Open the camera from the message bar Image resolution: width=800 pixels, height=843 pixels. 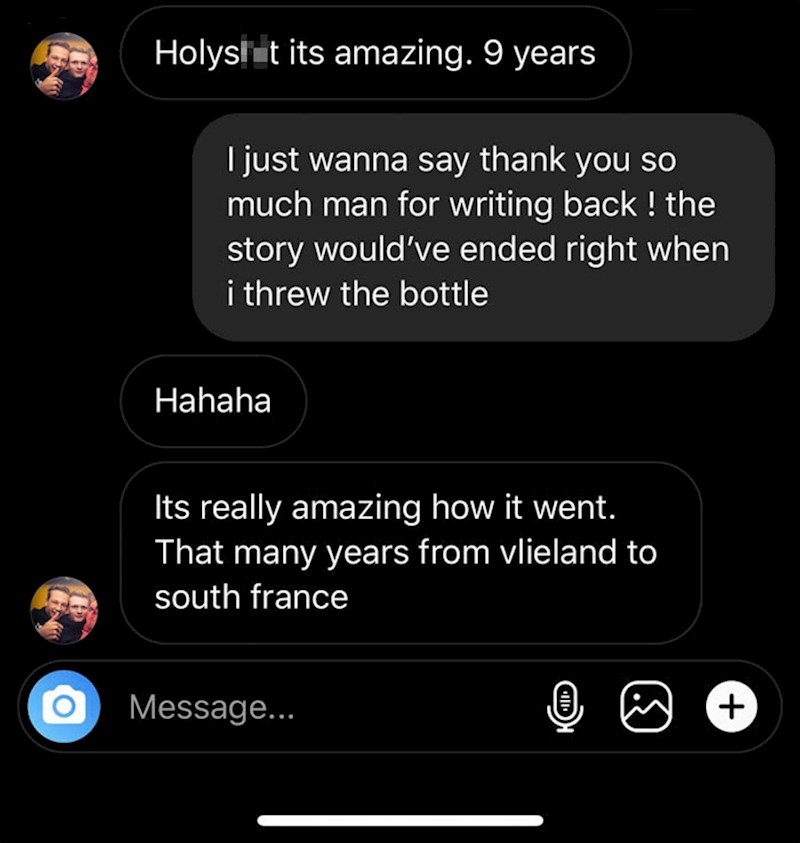(x=63, y=707)
